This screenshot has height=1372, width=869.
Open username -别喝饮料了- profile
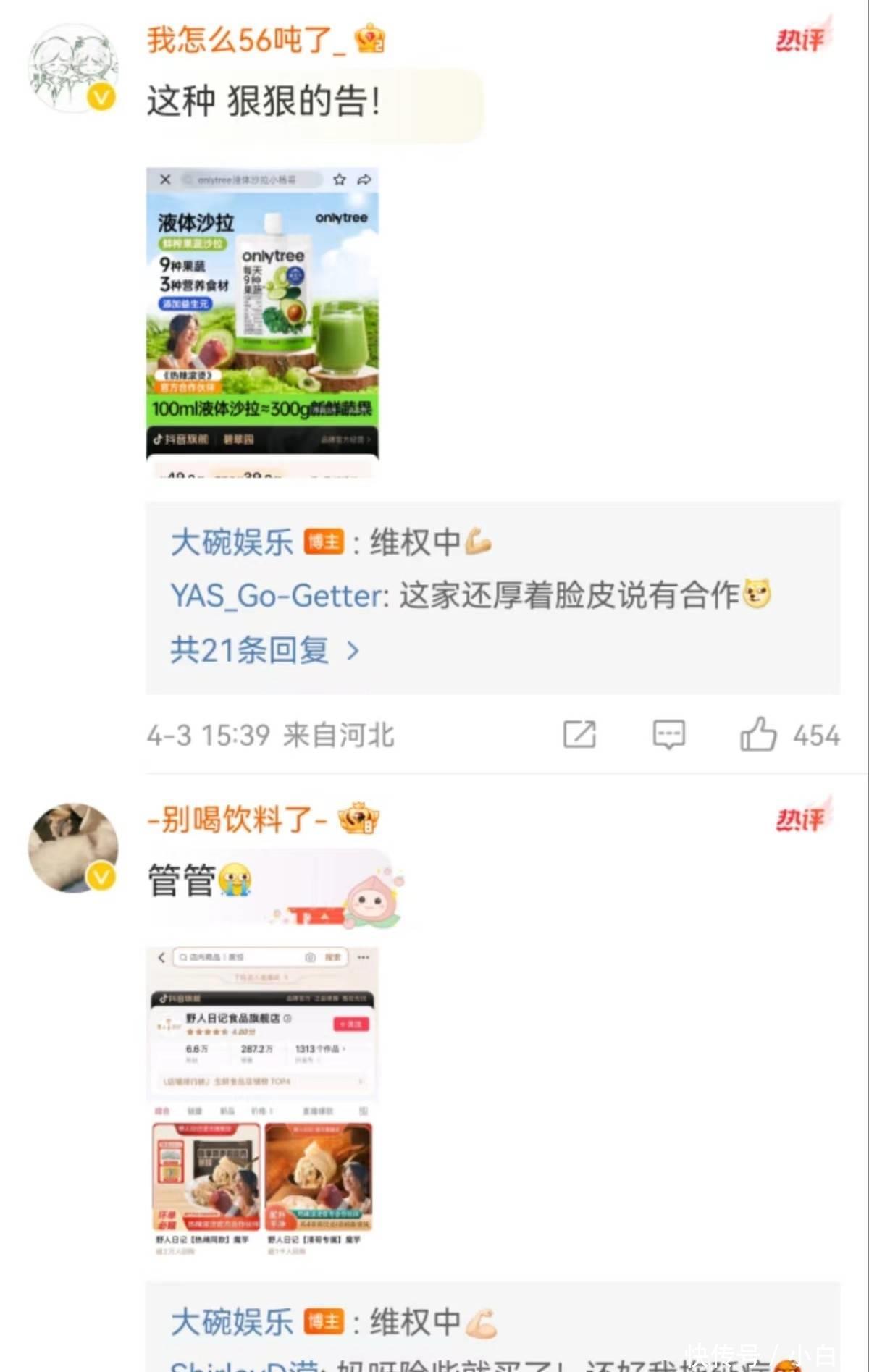[x=238, y=820]
